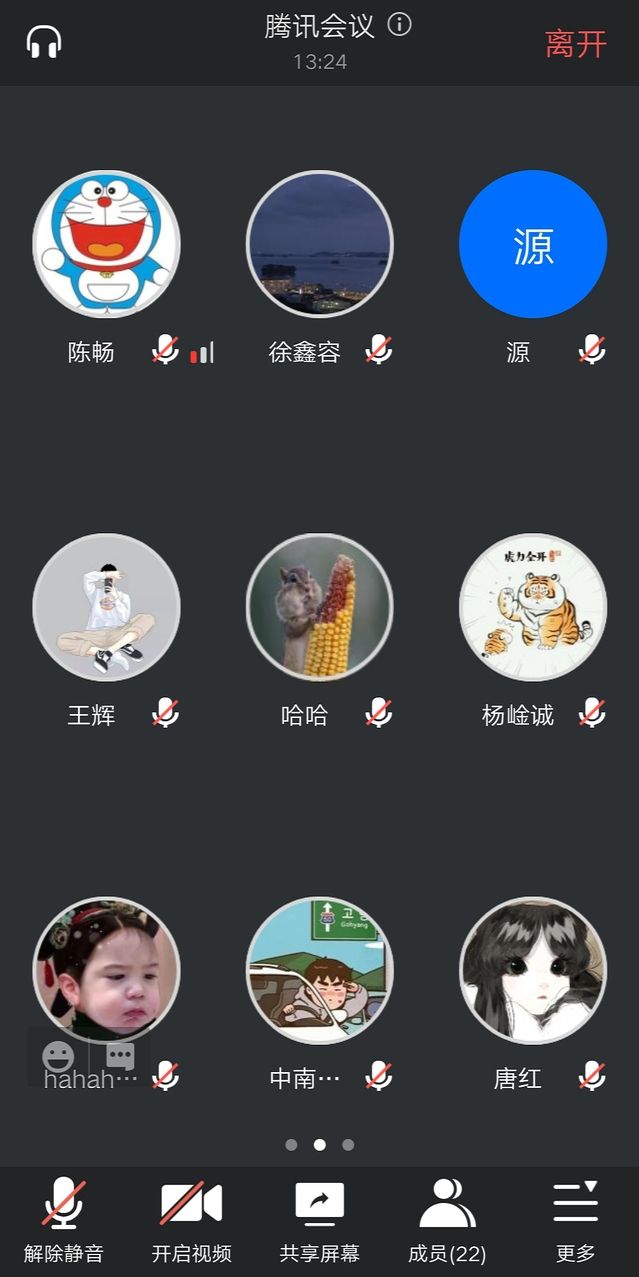Open the emoji reaction smiley button
Image resolution: width=639 pixels, height=1277 pixels.
point(58,1056)
